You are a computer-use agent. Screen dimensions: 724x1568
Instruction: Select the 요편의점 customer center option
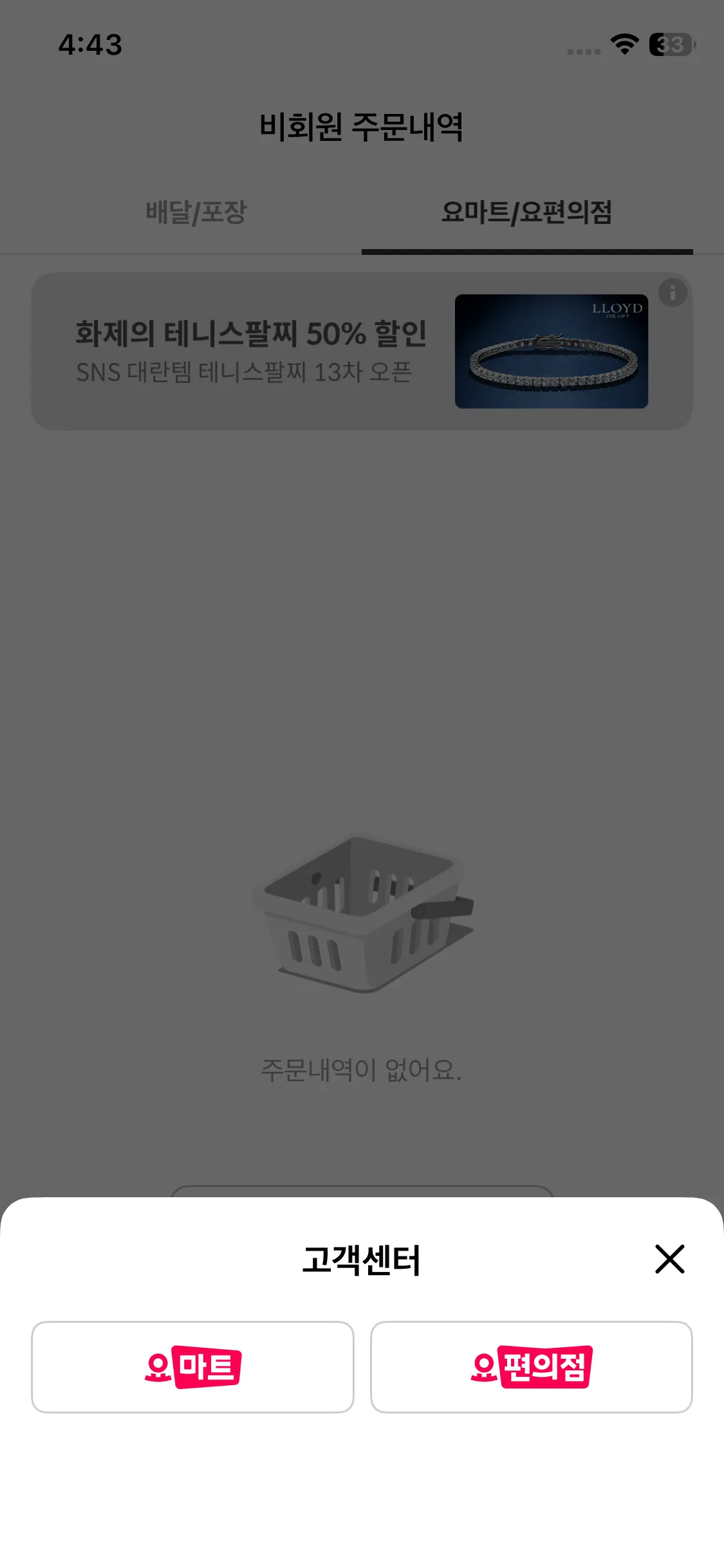[531, 1367]
